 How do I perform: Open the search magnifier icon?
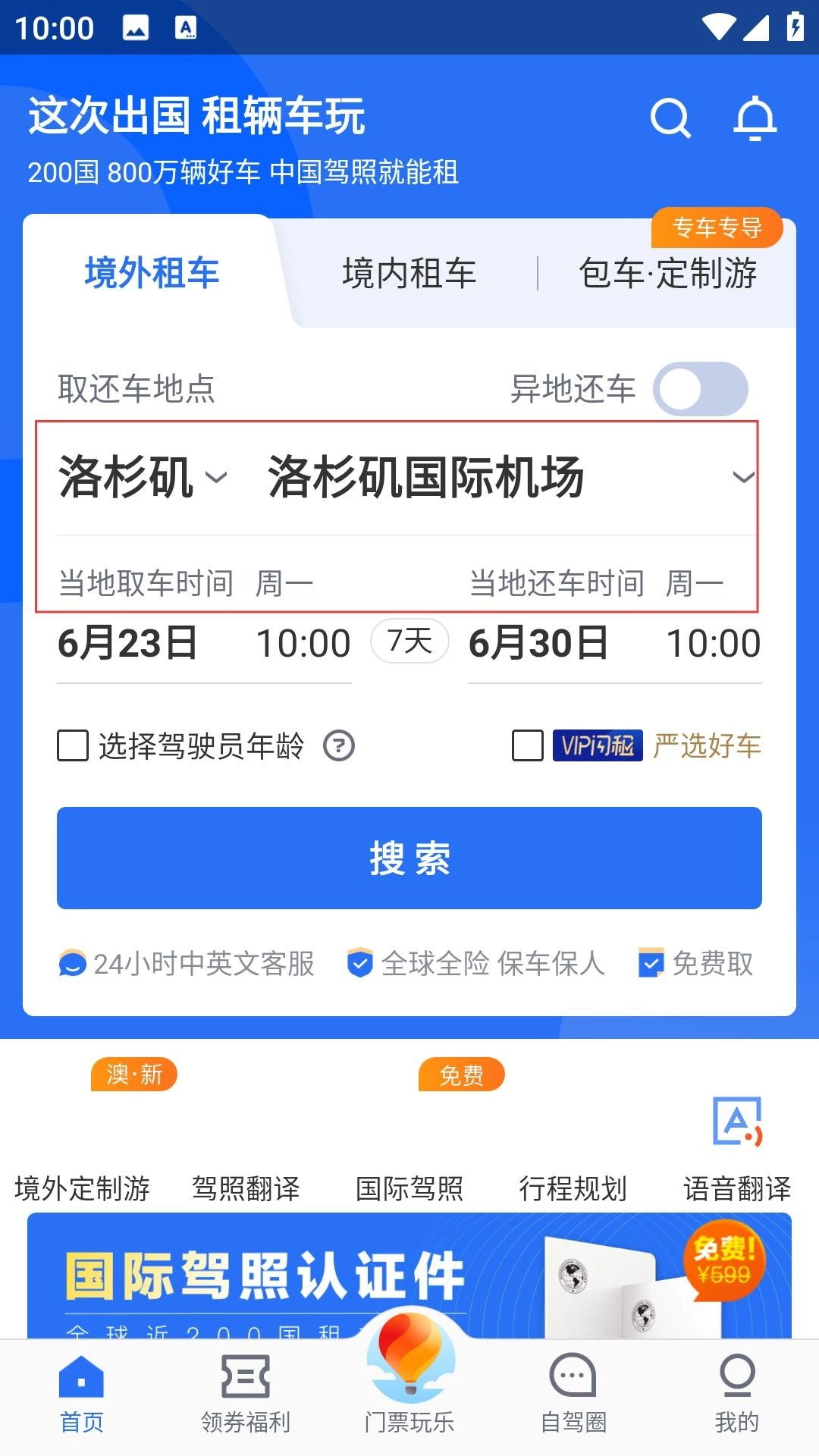(x=670, y=118)
